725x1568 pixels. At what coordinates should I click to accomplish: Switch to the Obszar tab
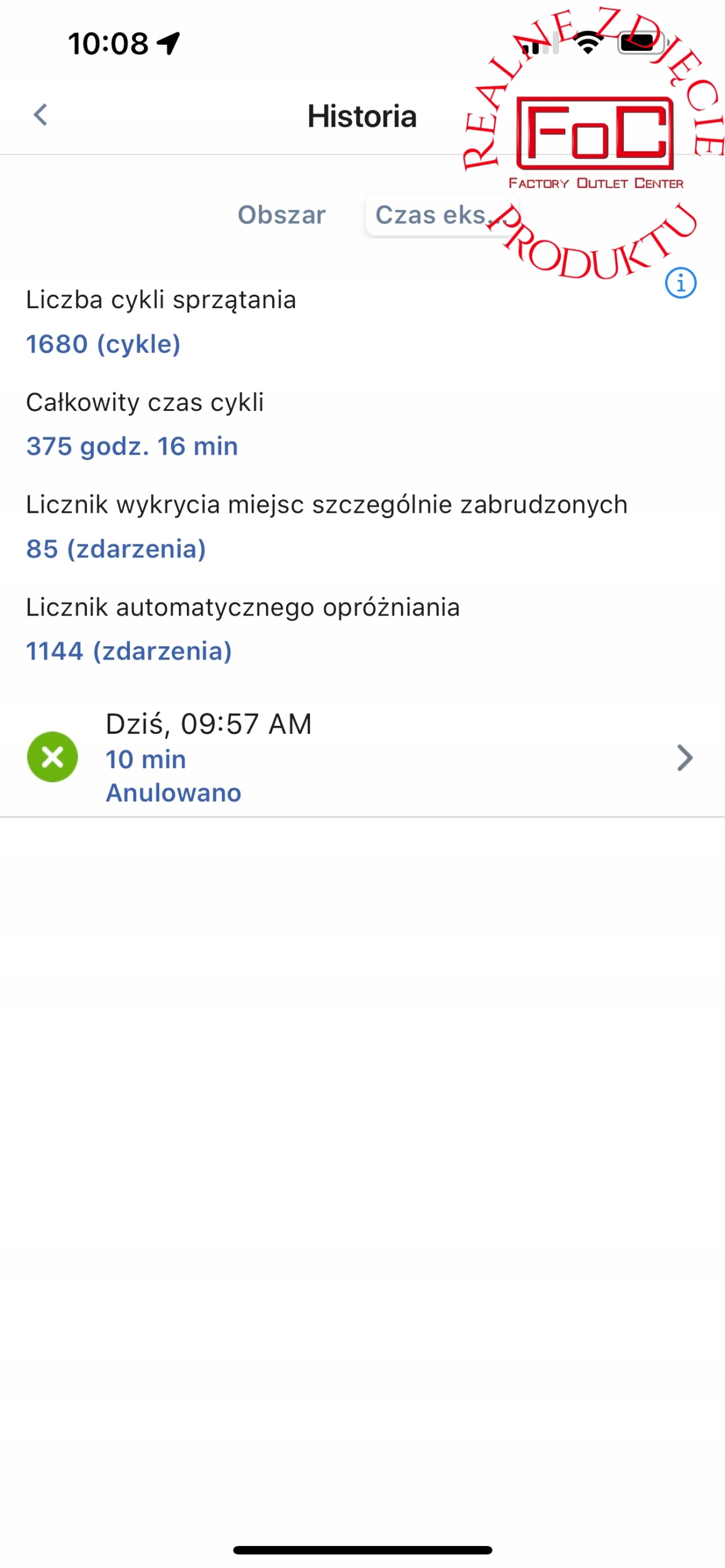coord(281,215)
